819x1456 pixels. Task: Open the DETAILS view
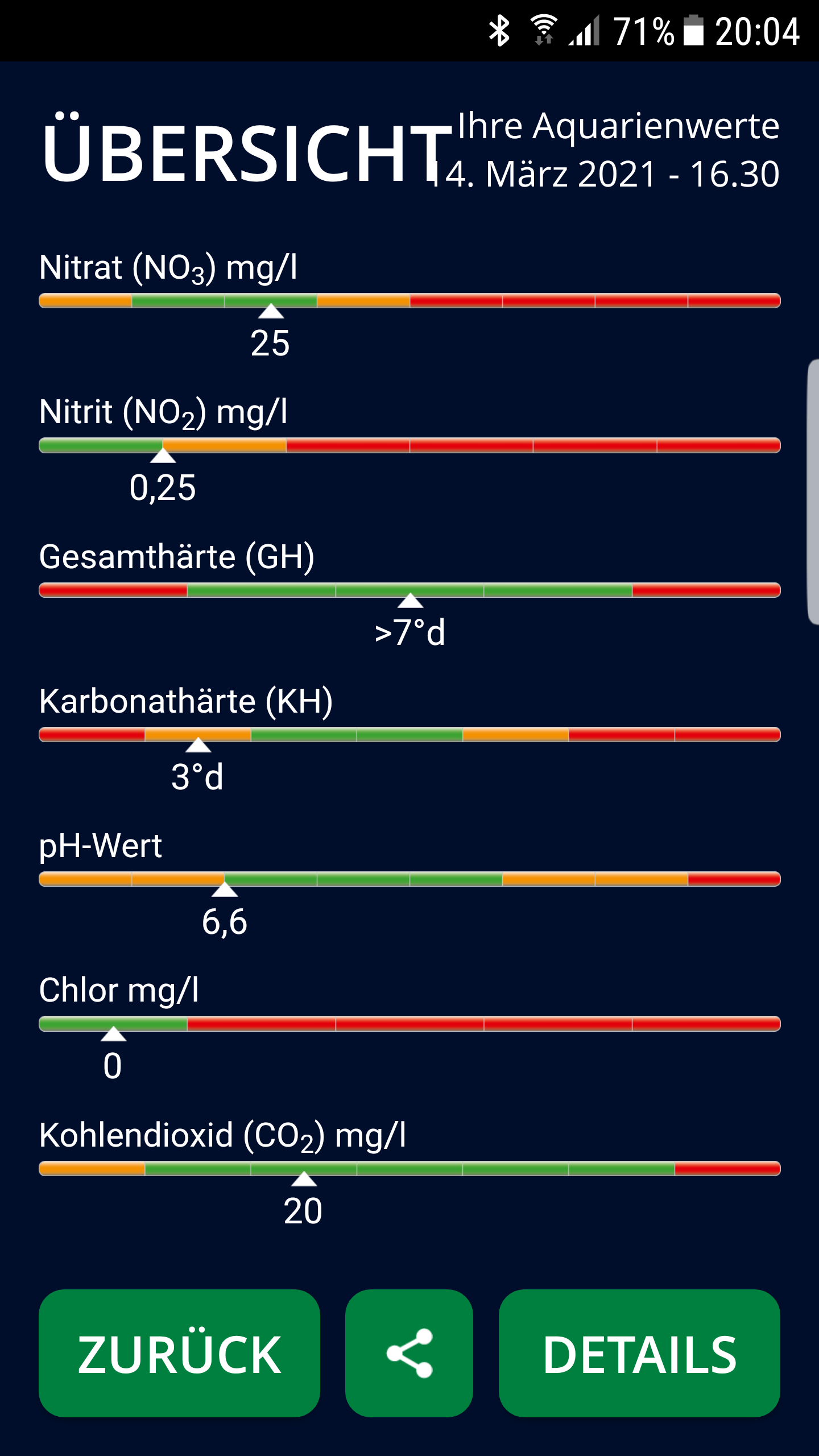coord(639,1354)
